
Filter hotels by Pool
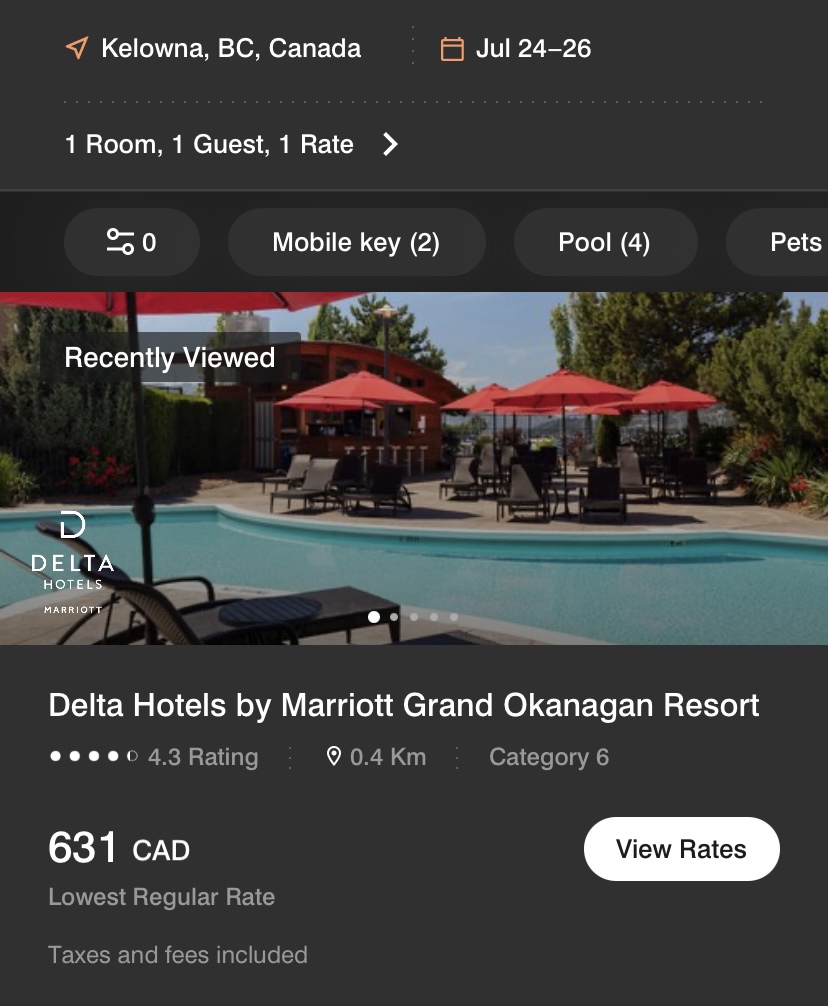click(x=604, y=242)
